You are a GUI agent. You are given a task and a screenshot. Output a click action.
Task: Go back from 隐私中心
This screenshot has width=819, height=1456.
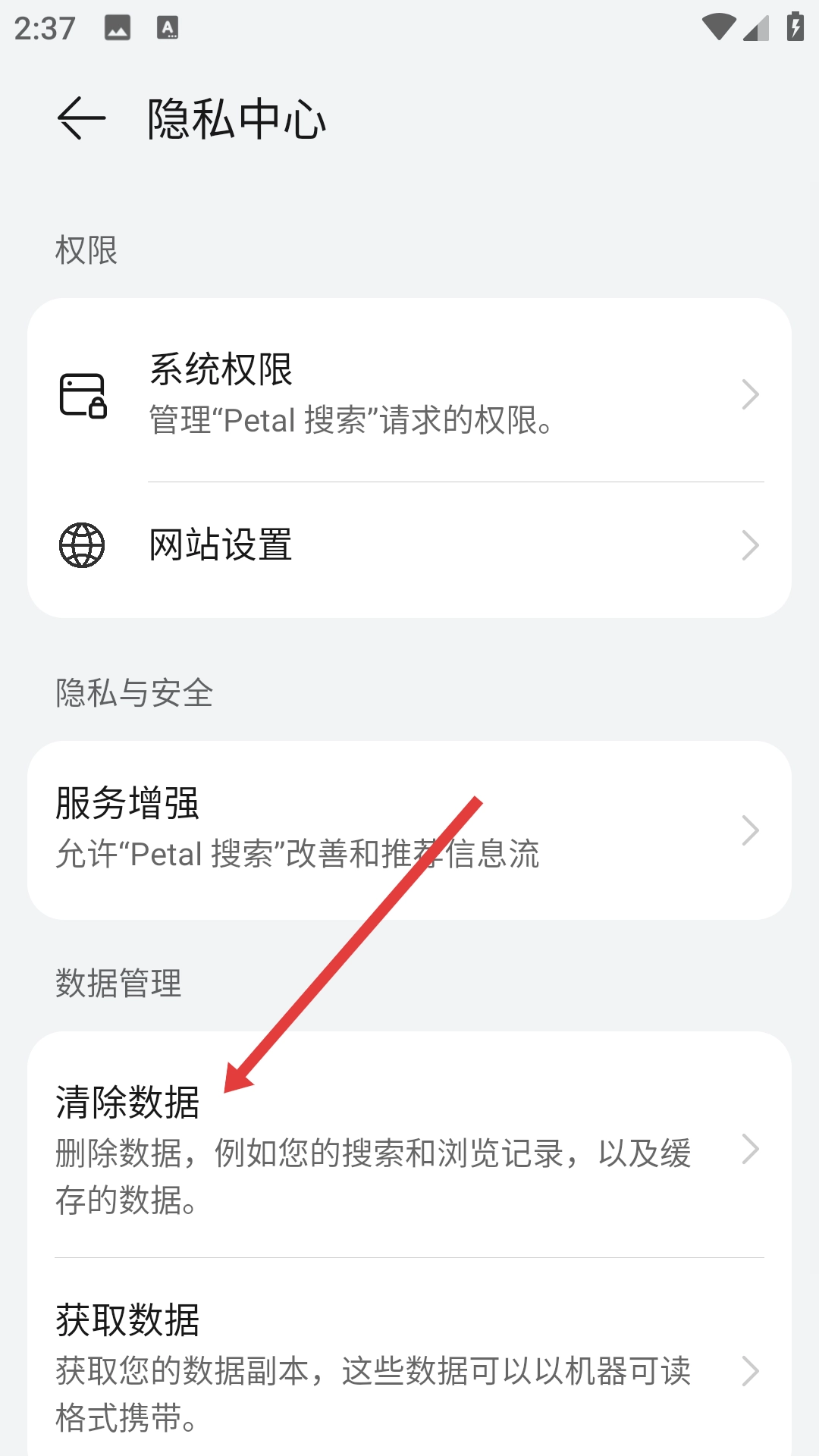[81, 118]
